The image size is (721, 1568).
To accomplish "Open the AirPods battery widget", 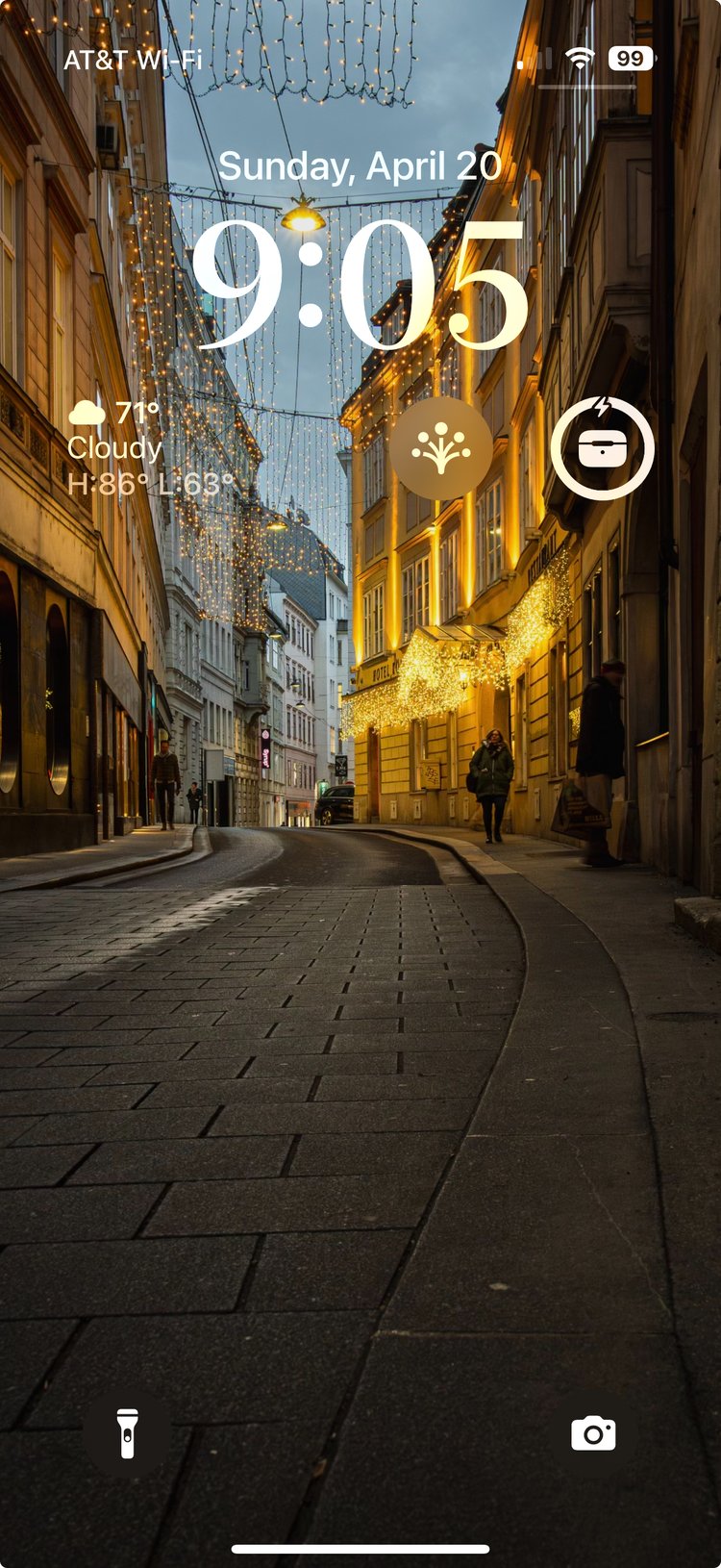I will tap(603, 448).
